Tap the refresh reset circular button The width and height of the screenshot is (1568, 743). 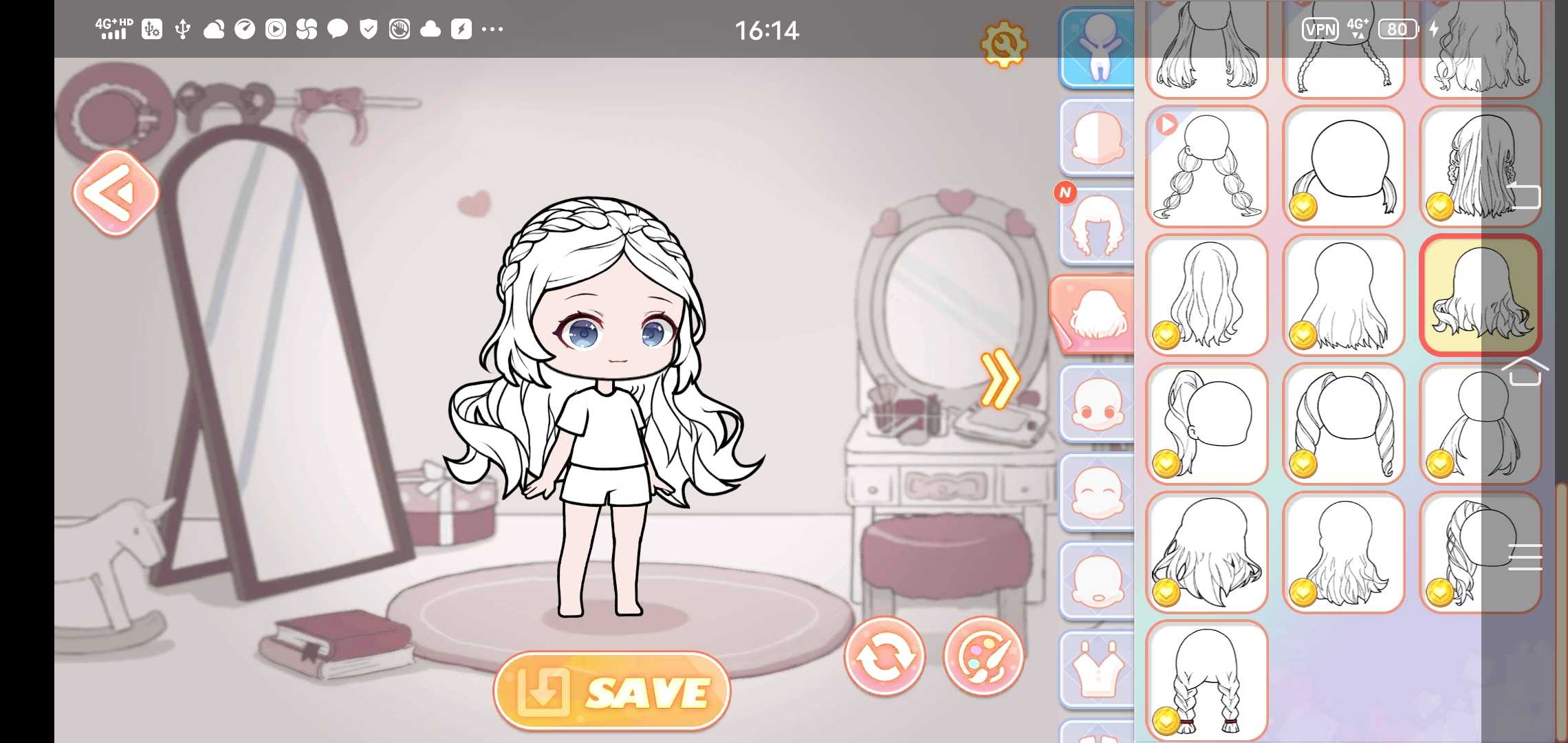point(884,656)
